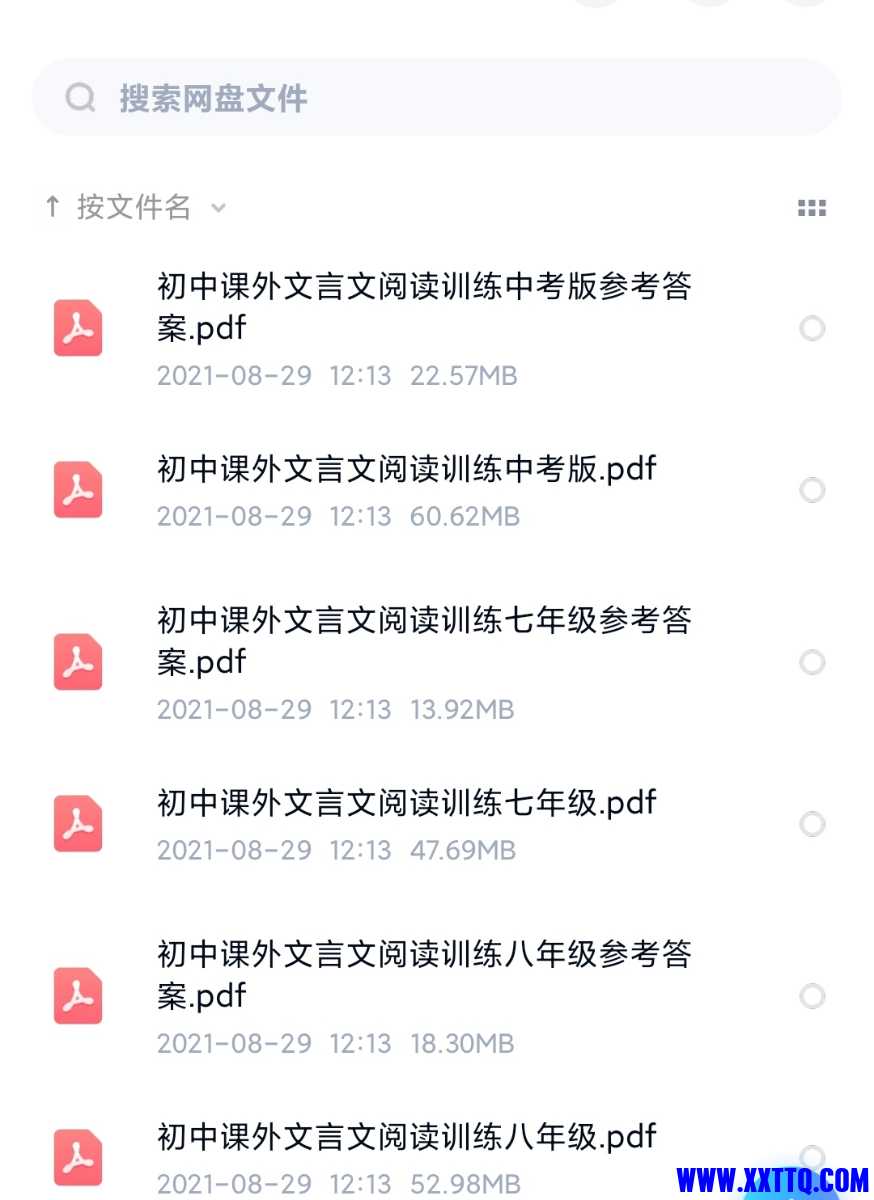Viewport: 874px width, 1200px height.
Task: Tap the 搜索网盘文件 search box
Action: [x=436, y=98]
